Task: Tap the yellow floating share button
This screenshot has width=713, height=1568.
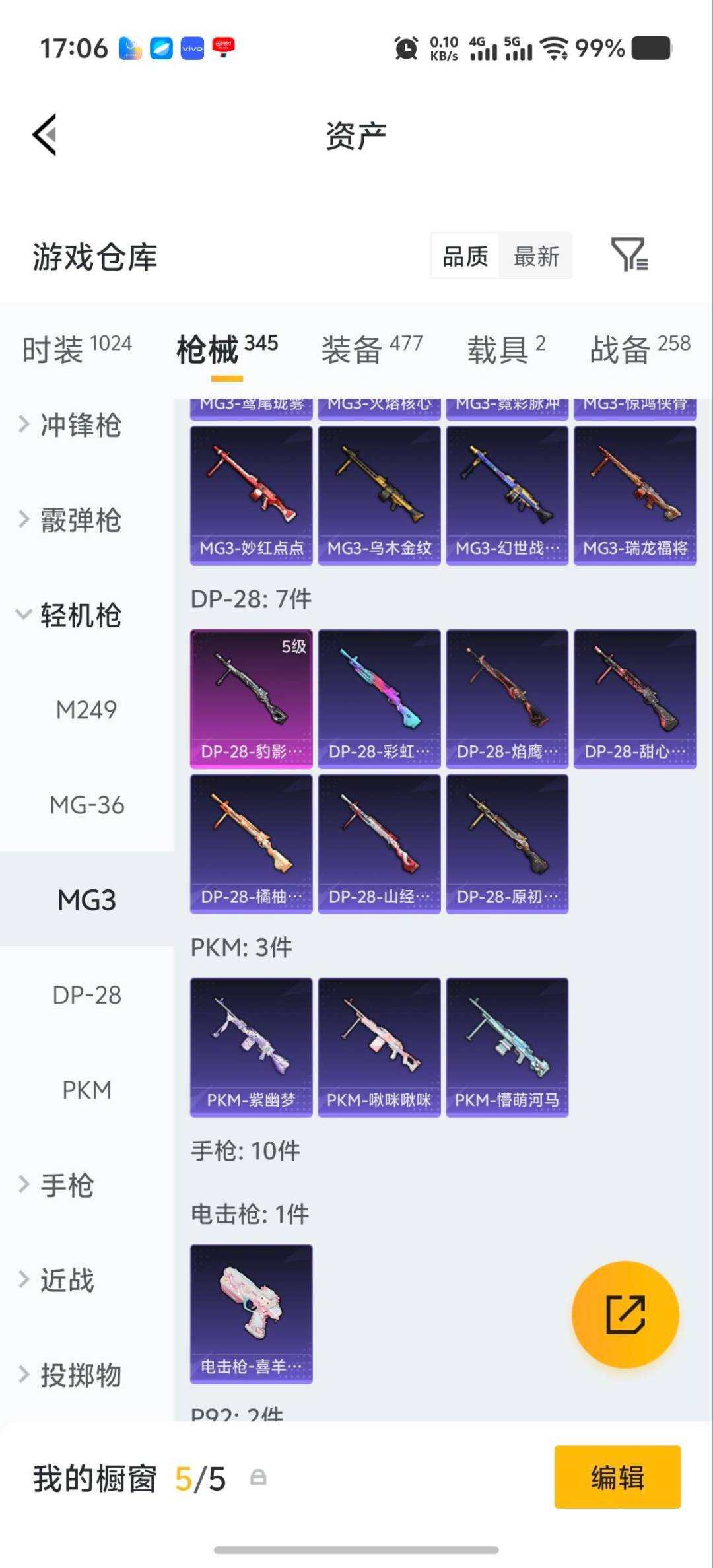Action: click(625, 1314)
